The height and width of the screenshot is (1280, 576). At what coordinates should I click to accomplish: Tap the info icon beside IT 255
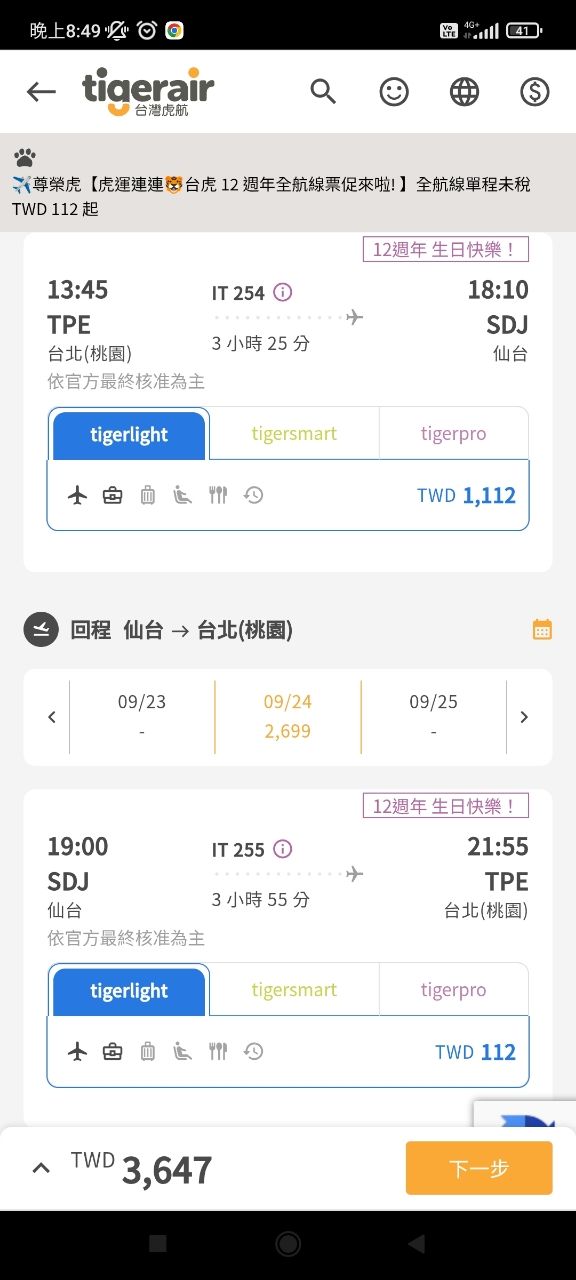click(283, 849)
